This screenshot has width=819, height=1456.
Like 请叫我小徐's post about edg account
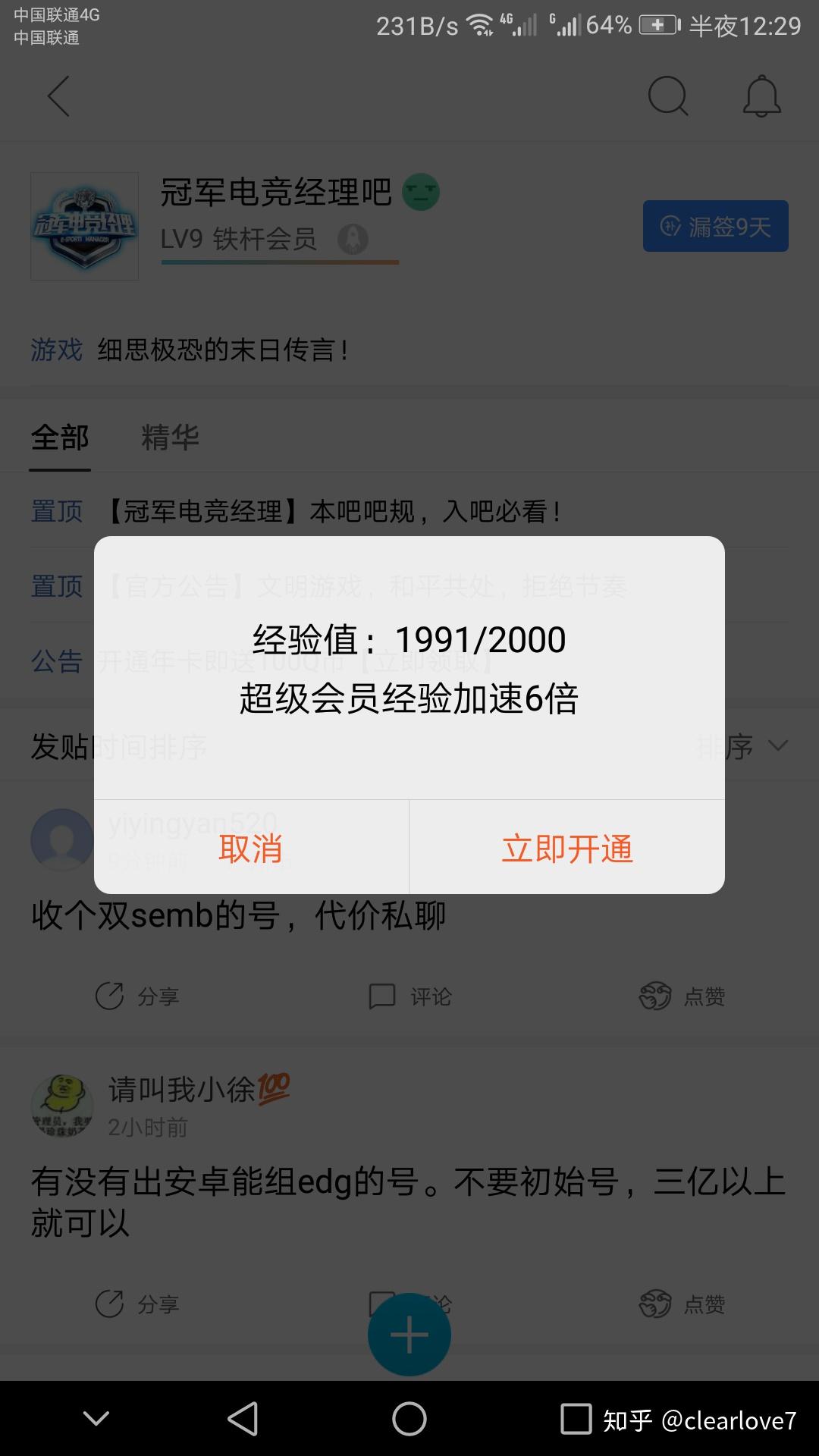[x=682, y=1304]
